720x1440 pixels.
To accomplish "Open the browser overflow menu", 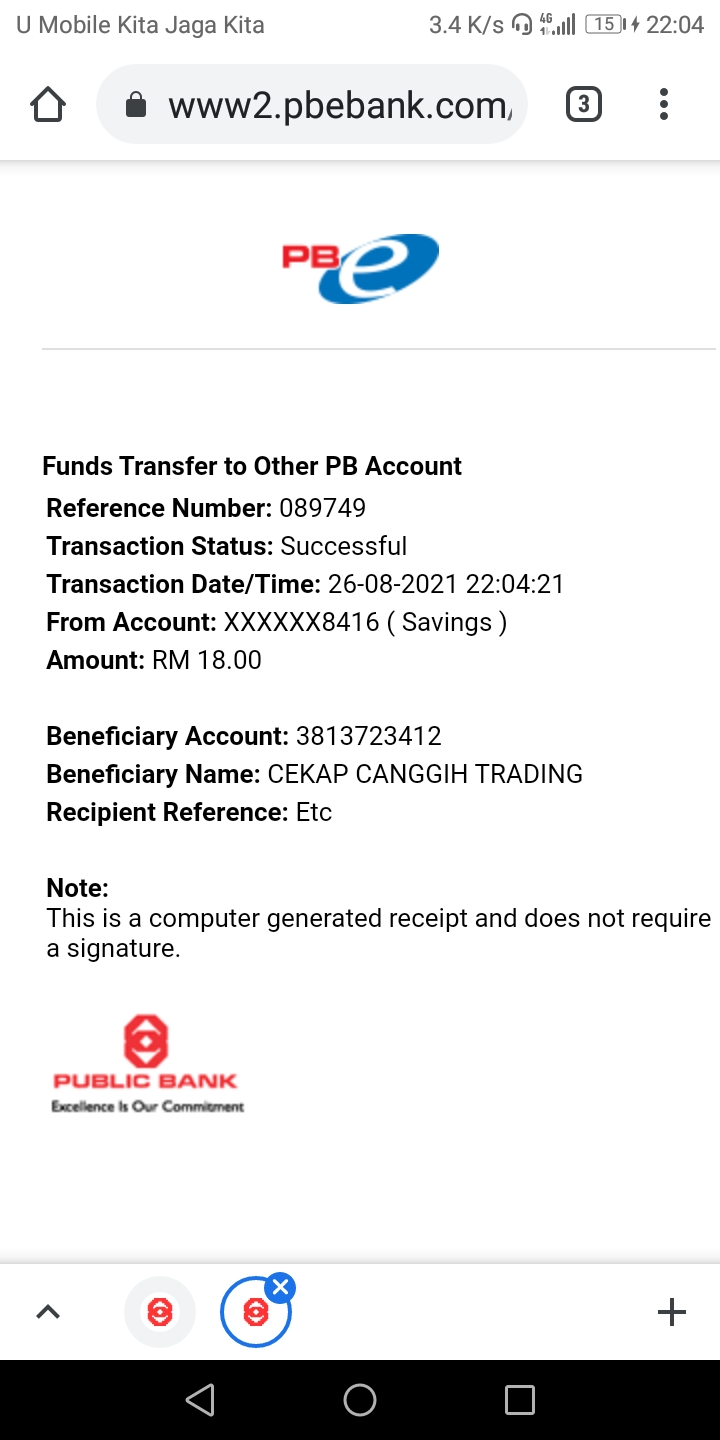I will (663, 104).
